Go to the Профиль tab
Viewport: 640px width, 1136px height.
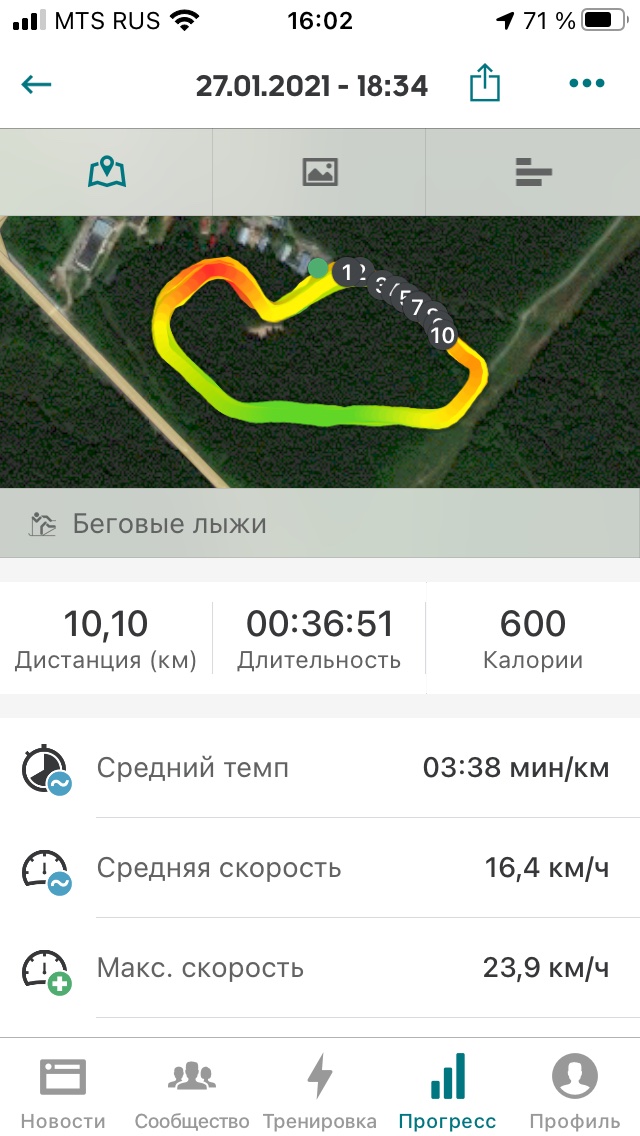click(x=575, y=1090)
